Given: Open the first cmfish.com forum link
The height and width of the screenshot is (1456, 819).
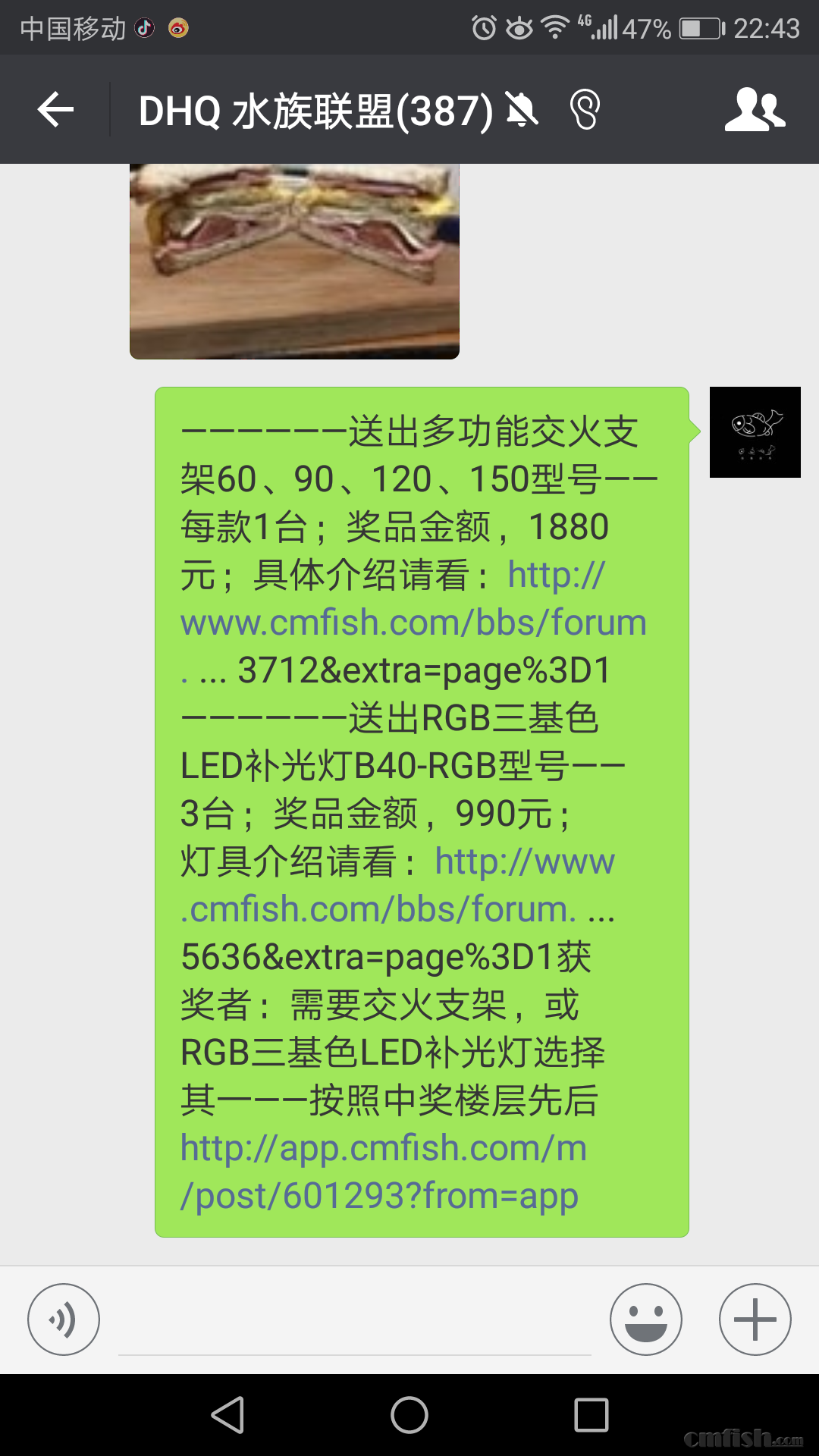Looking at the screenshot, I should click(x=413, y=622).
